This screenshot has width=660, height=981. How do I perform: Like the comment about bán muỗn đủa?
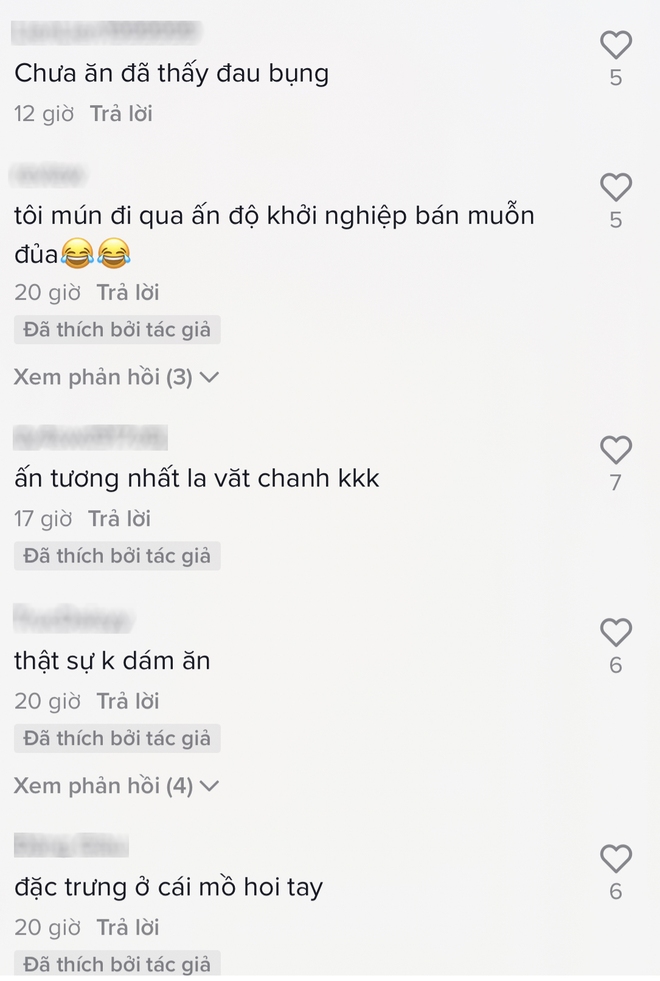click(x=615, y=187)
